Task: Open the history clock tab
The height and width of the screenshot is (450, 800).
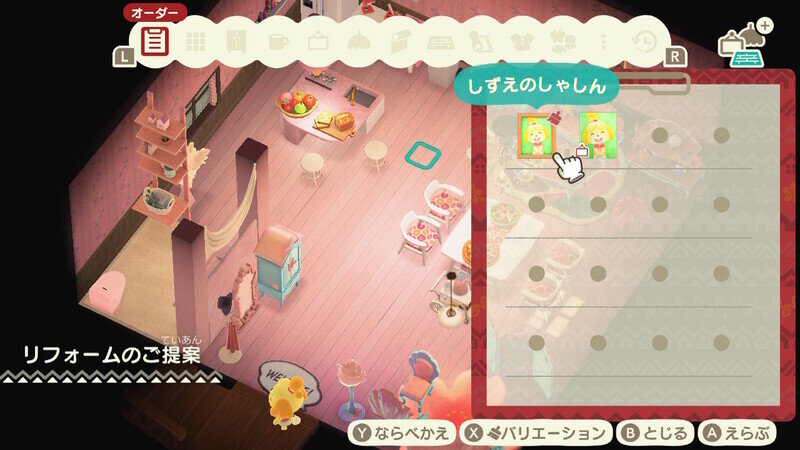Action: tap(647, 42)
